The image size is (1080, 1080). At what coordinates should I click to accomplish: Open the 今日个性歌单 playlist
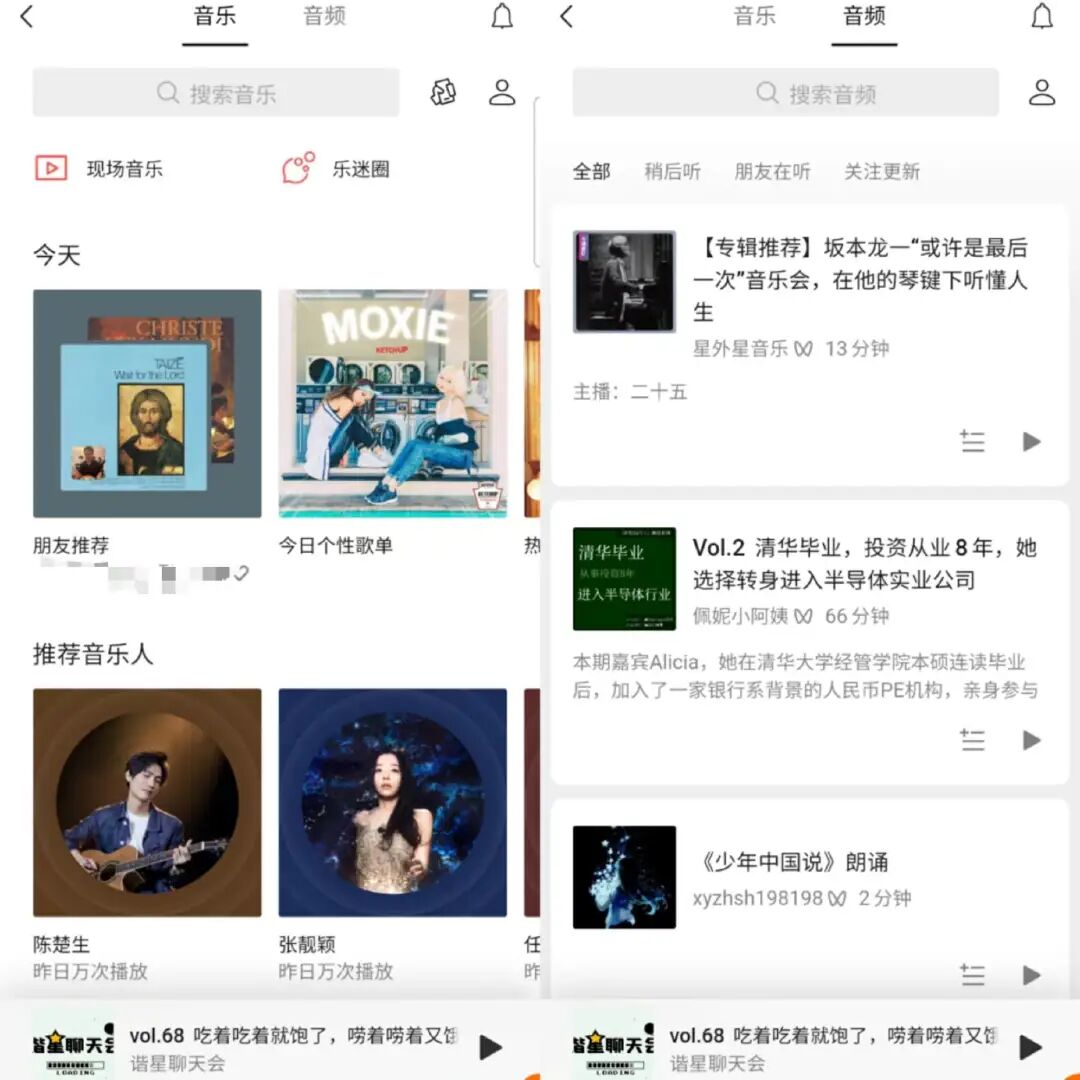coord(393,404)
